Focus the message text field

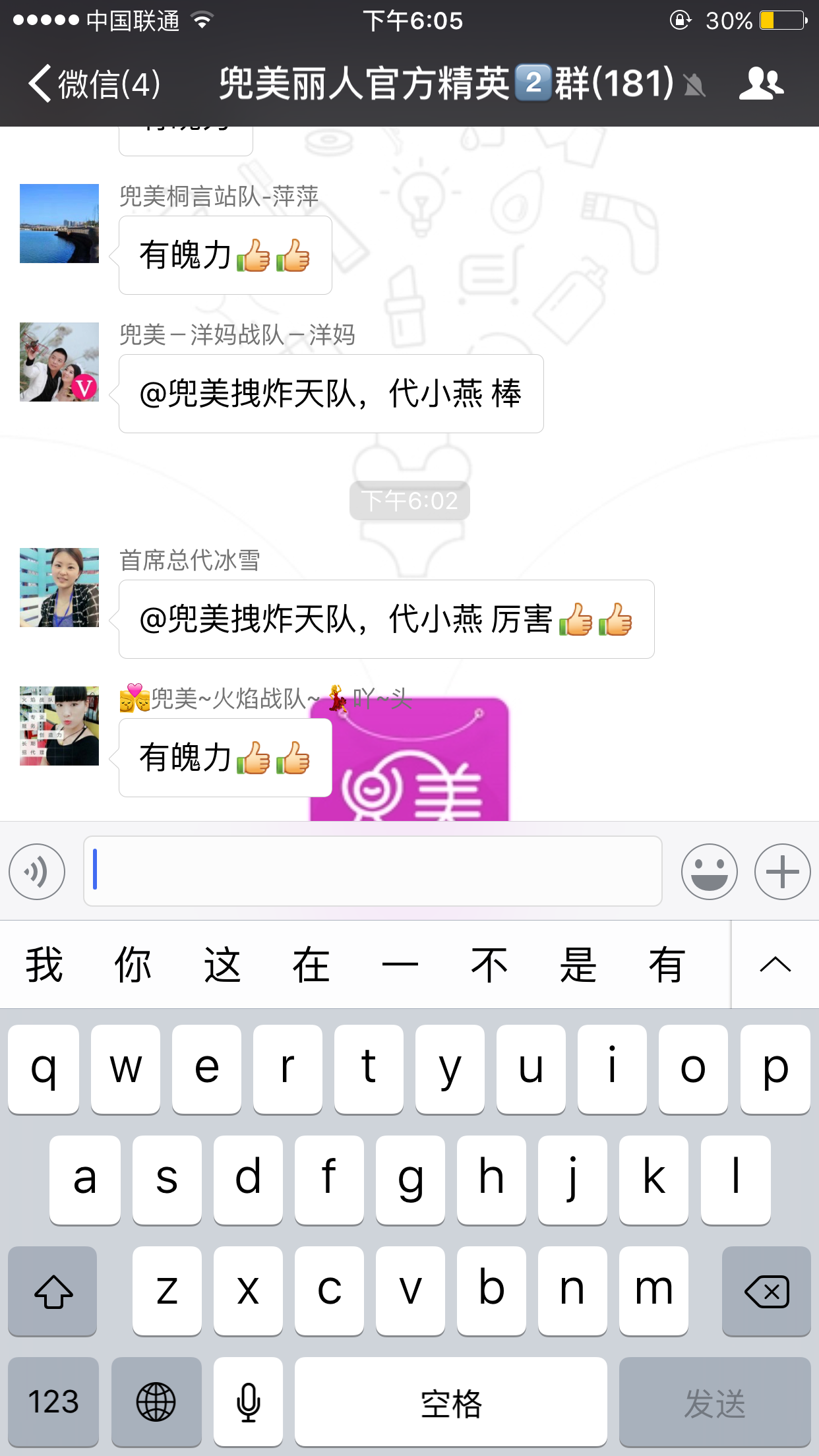click(373, 871)
